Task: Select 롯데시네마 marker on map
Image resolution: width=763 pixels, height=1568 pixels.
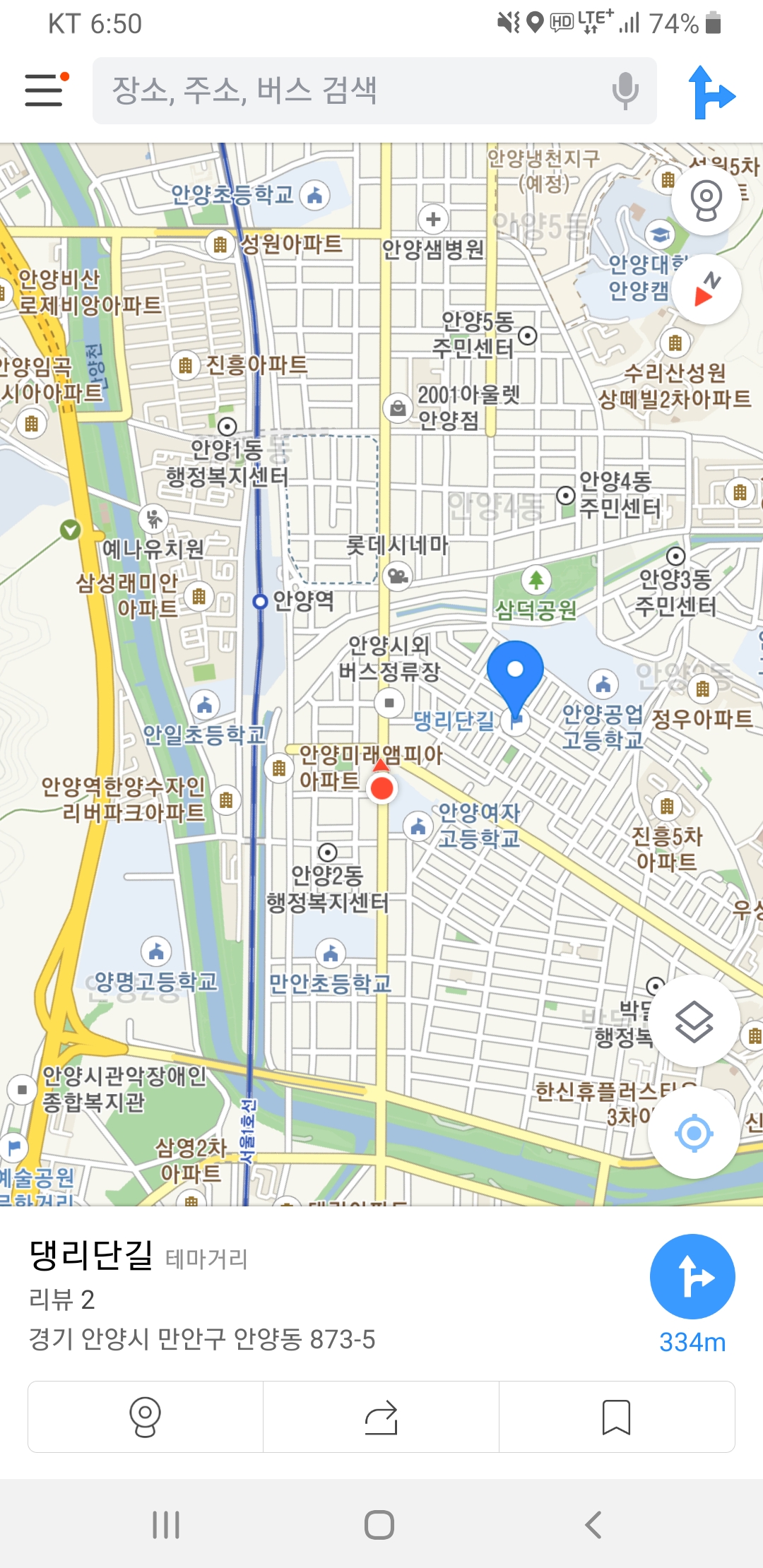Action: point(398,576)
